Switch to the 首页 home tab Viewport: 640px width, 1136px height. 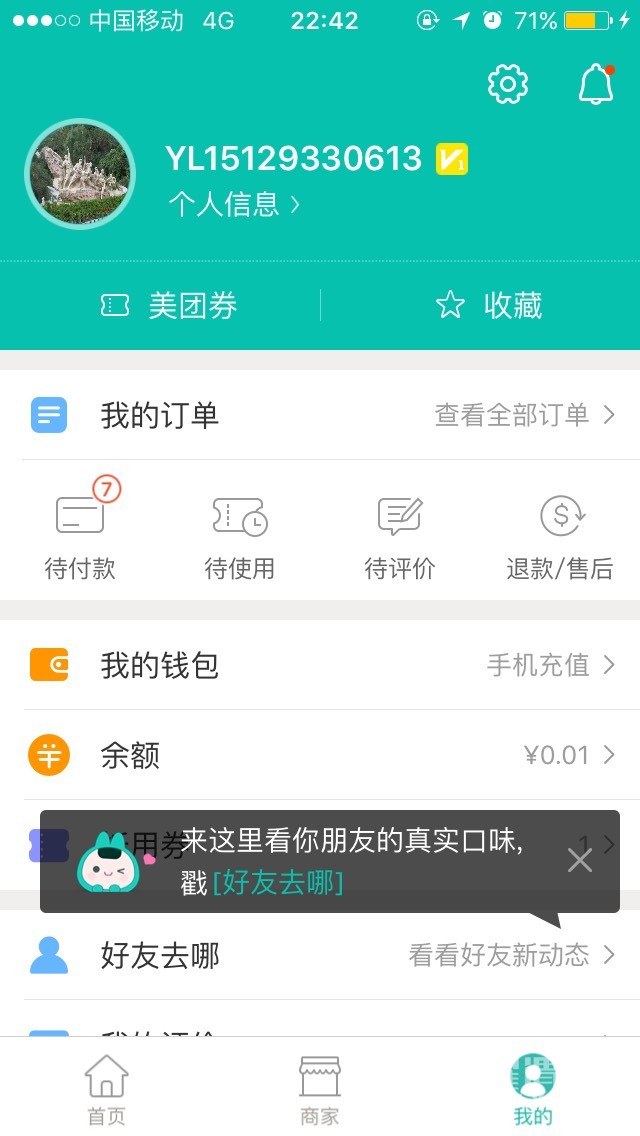[106, 1088]
